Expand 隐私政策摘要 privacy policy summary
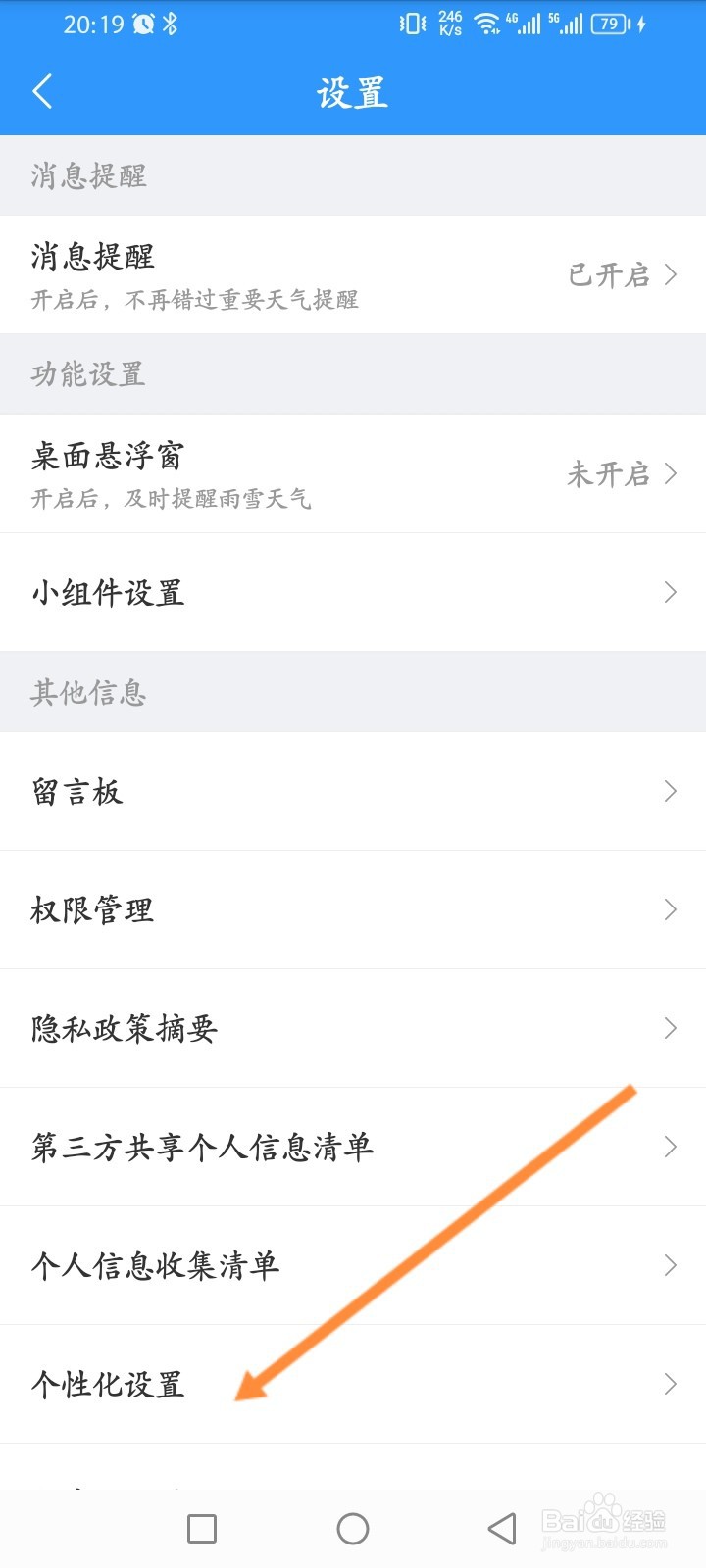The width and height of the screenshot is (706, 1568). 353,1029
